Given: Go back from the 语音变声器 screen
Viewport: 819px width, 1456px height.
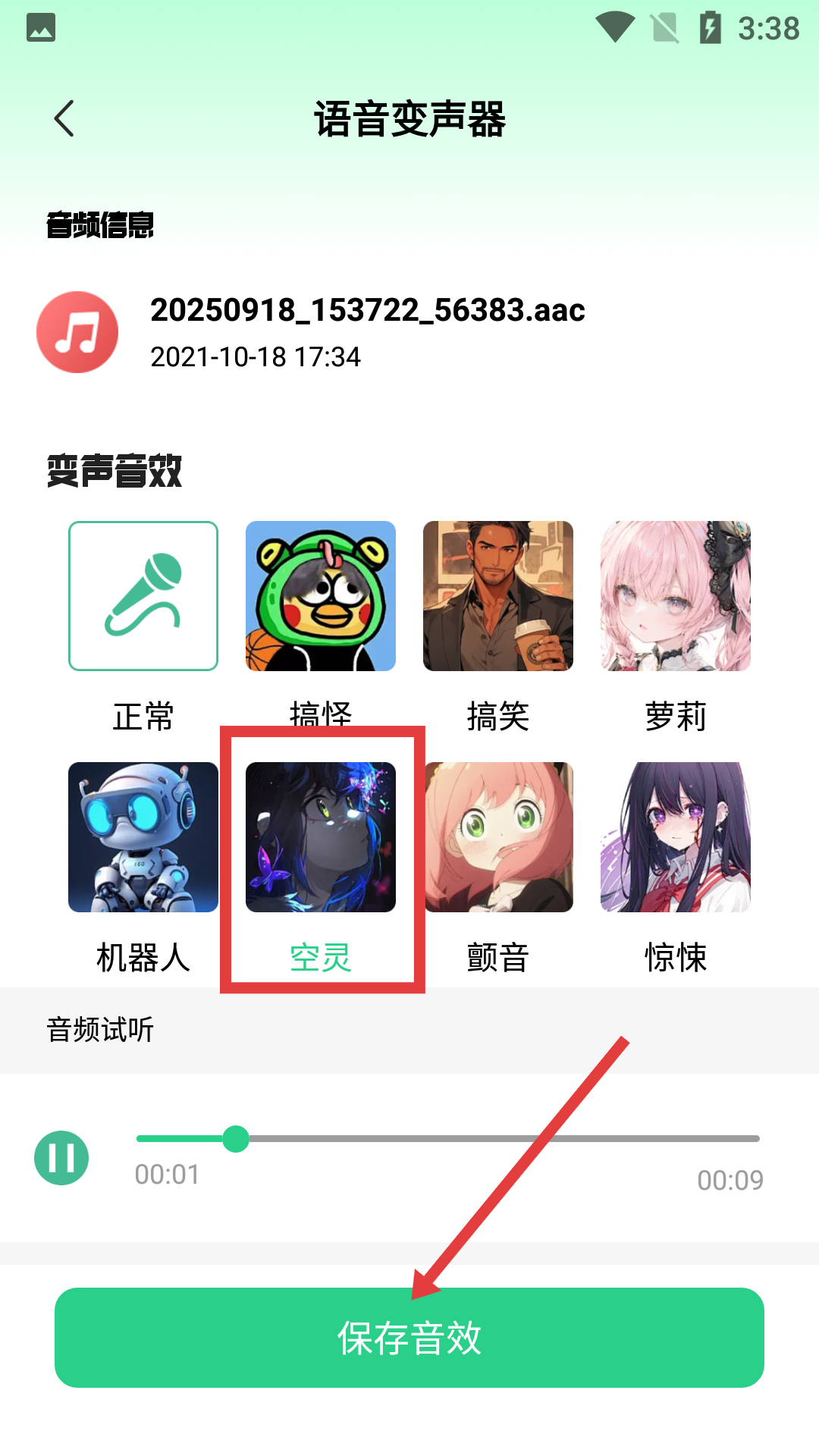Looking at the screenshot, I should pos(64,119).
